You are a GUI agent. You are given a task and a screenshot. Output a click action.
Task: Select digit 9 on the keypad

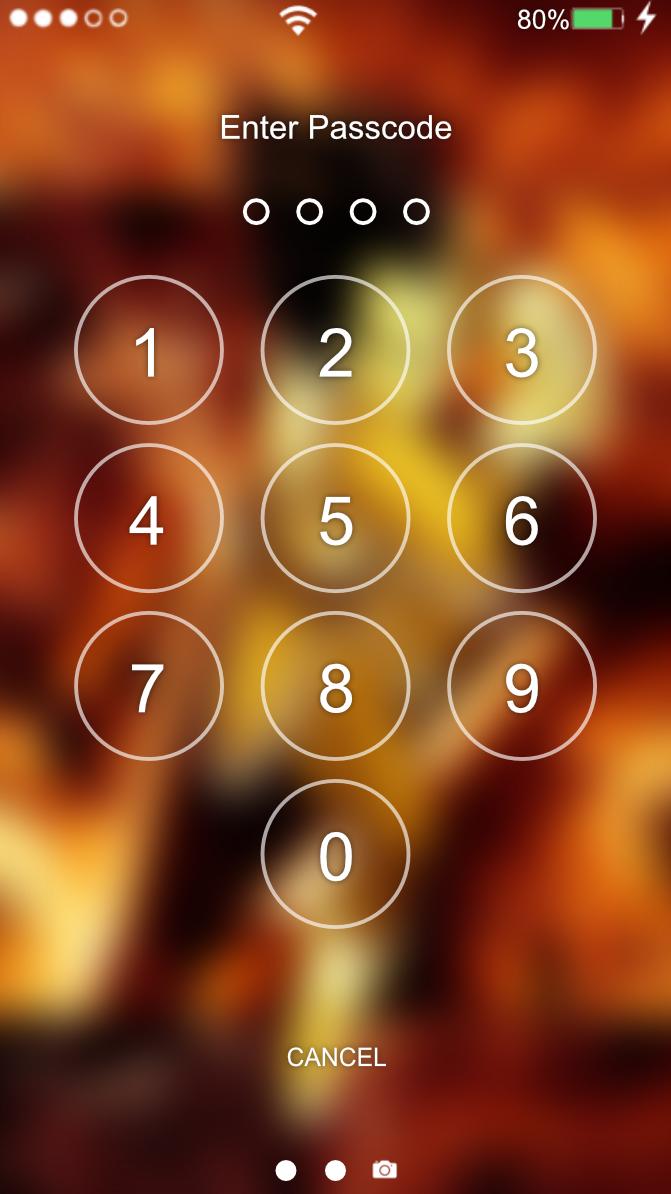521,686
